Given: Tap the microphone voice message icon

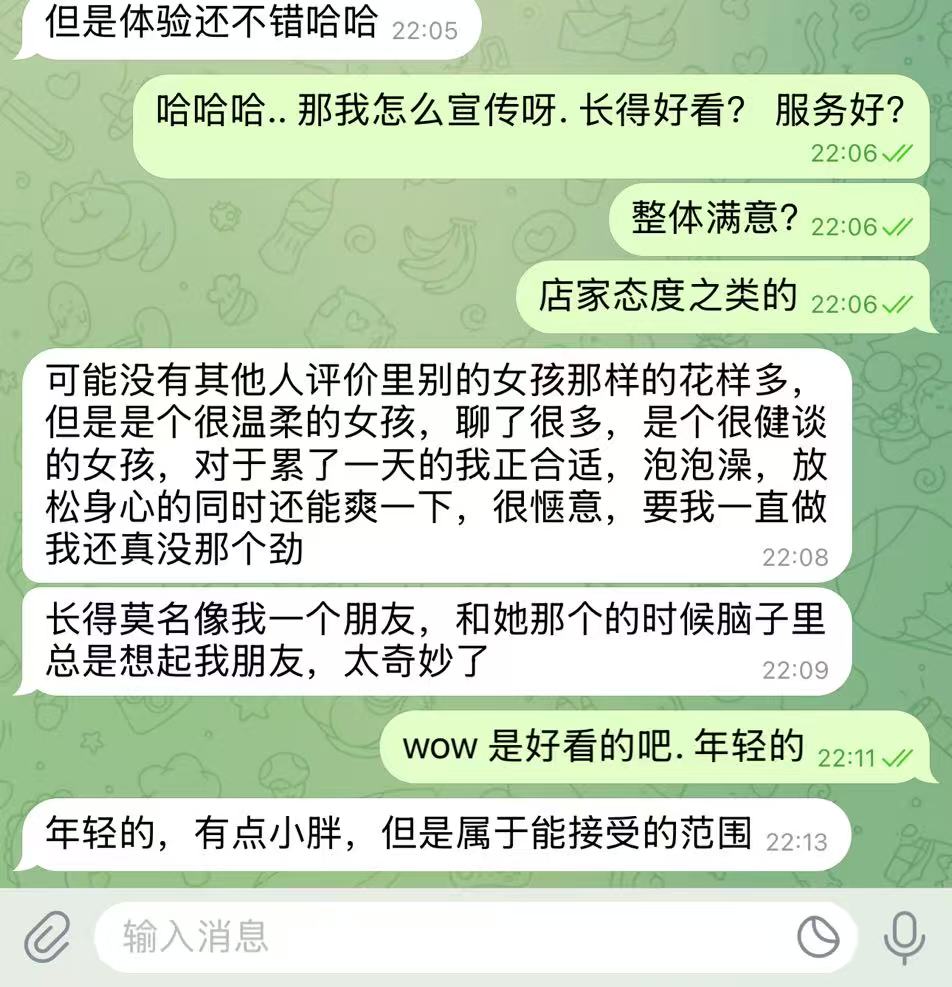Looking at the screenshot, I should pyautogui.click(x=903, y=937).
